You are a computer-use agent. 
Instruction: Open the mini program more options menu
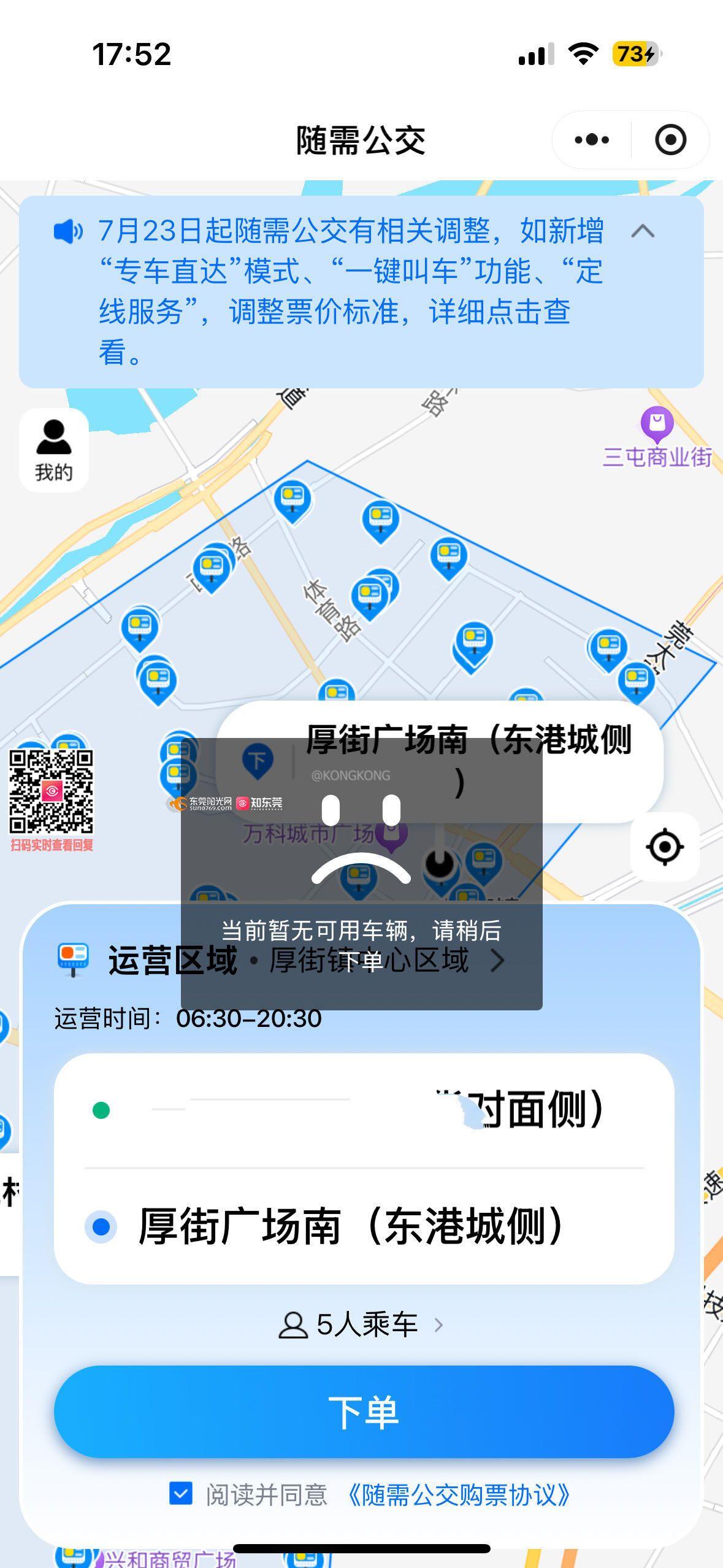(592, 140)
